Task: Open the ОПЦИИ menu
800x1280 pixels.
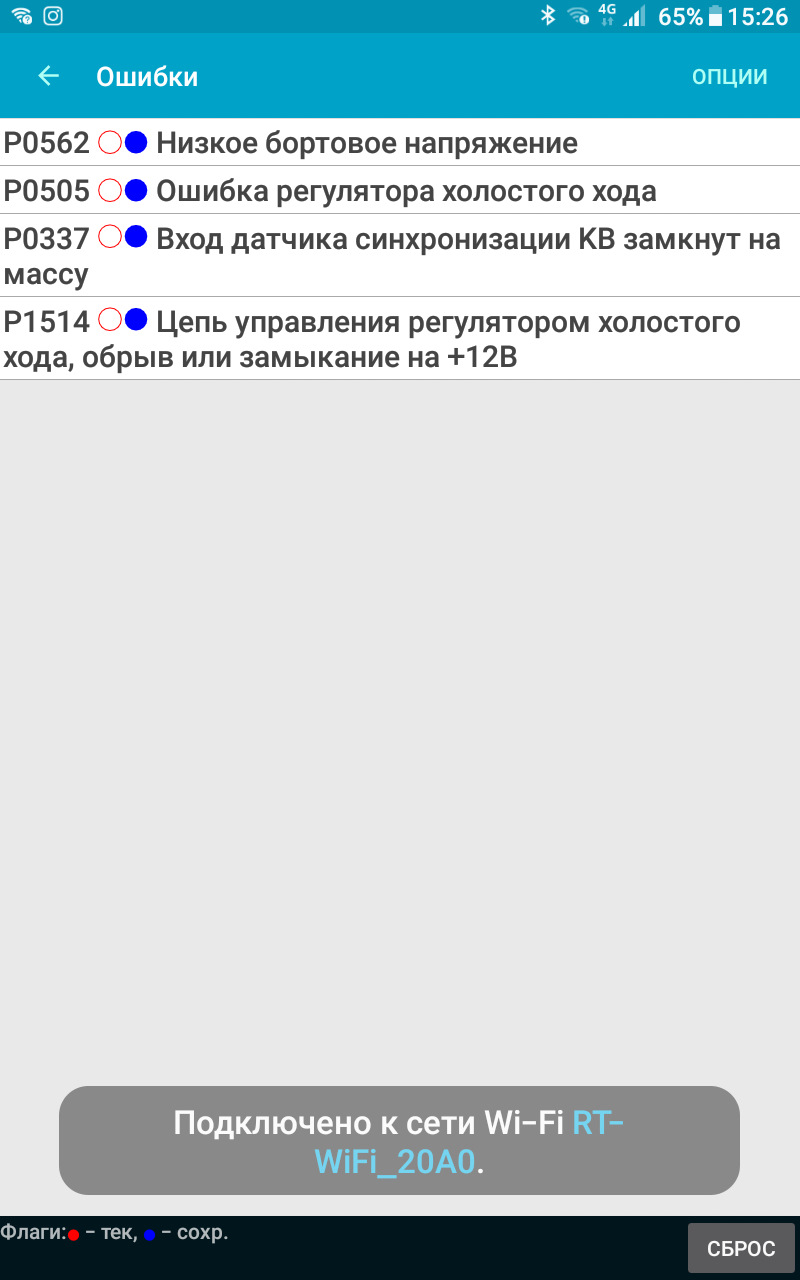Action: [729, 77]
